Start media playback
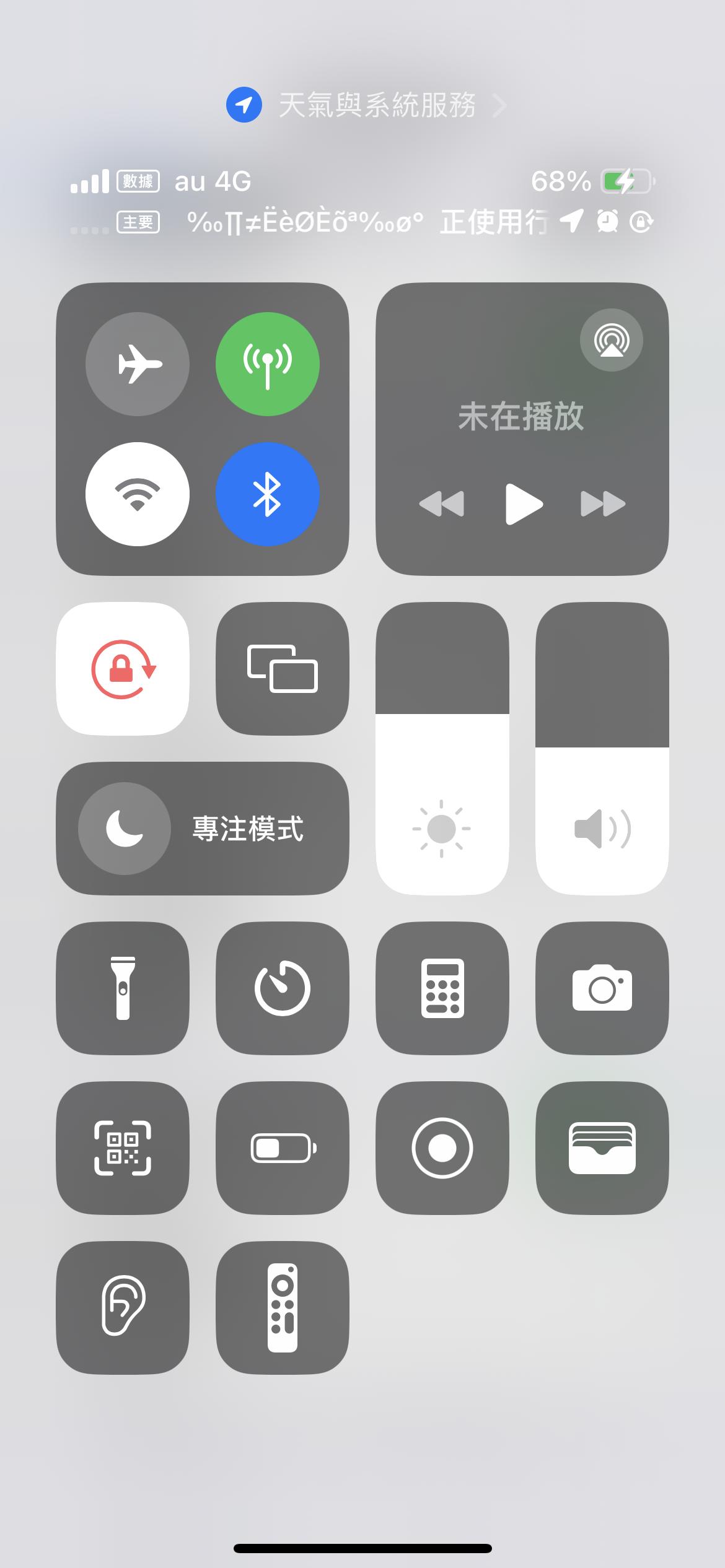Viewport: 725px width, 1568px height. (x=523, y=504)
